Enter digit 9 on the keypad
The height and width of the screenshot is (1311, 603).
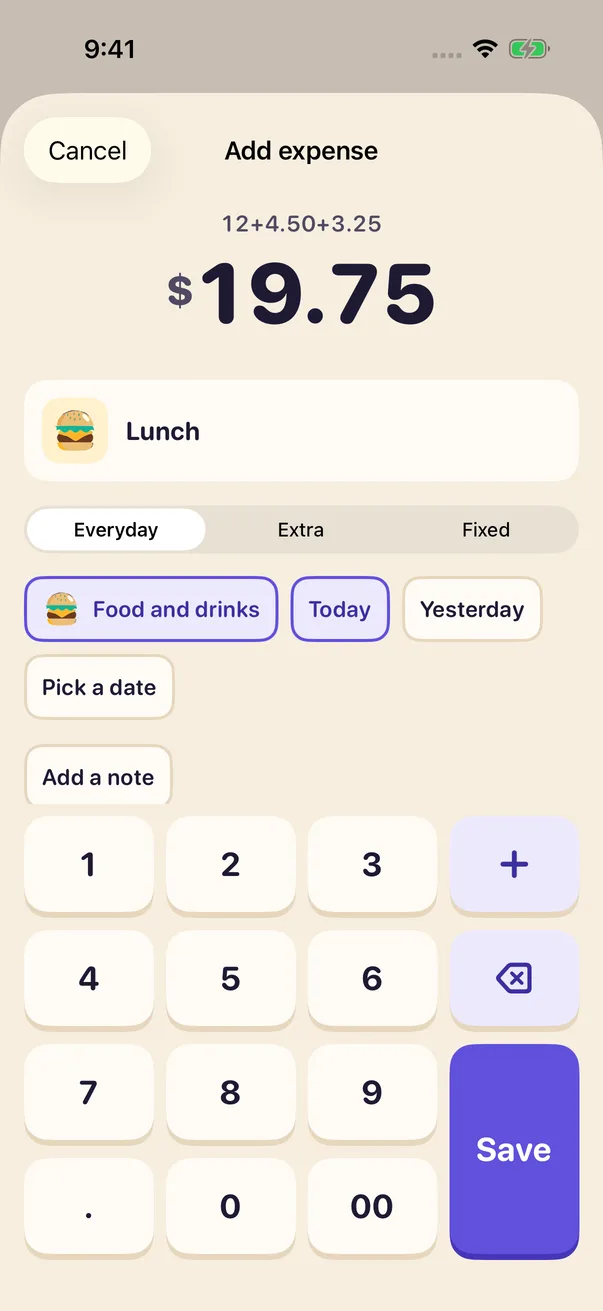(372, 1093)
